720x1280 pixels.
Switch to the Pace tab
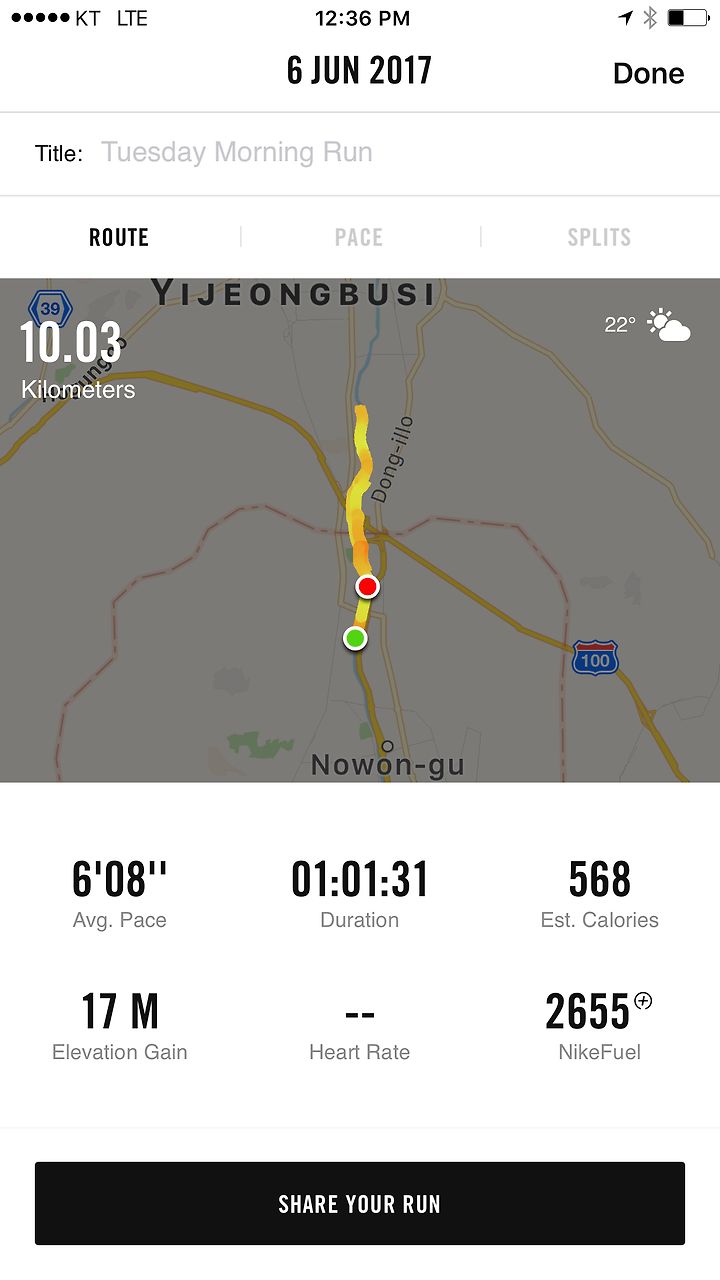359,237
